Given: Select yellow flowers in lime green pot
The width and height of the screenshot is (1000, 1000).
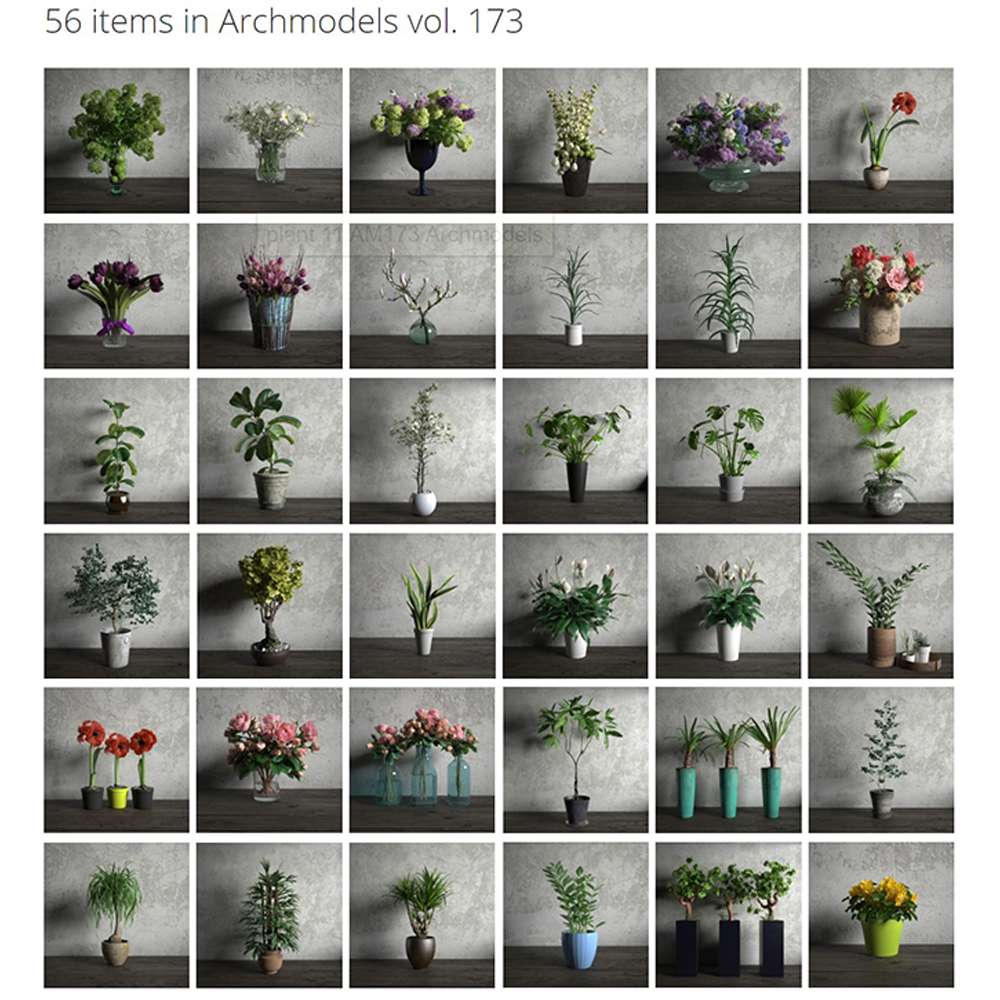Looking at the screenshot, I should (880, 915).
